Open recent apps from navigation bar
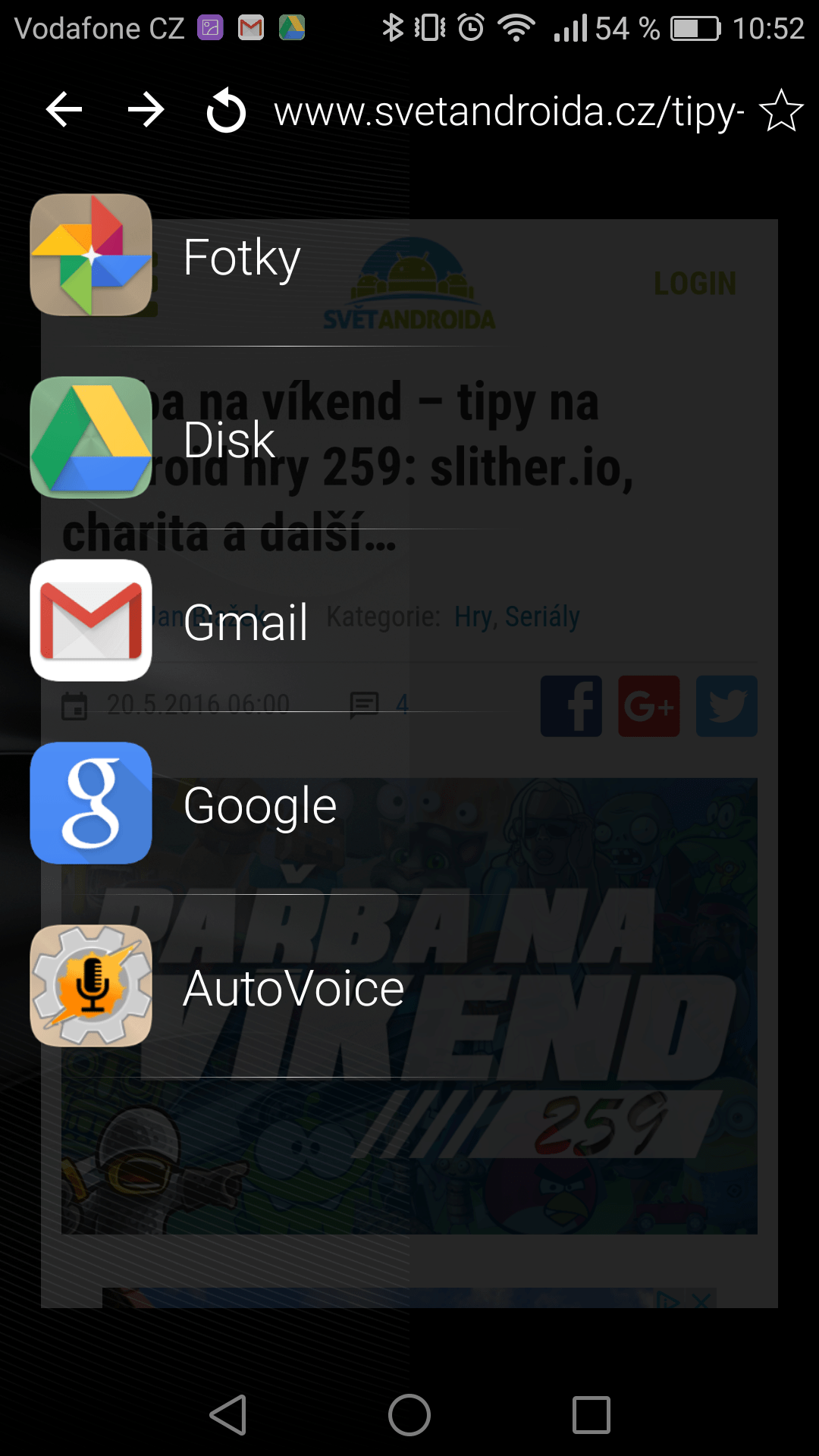 point(591,1415)
